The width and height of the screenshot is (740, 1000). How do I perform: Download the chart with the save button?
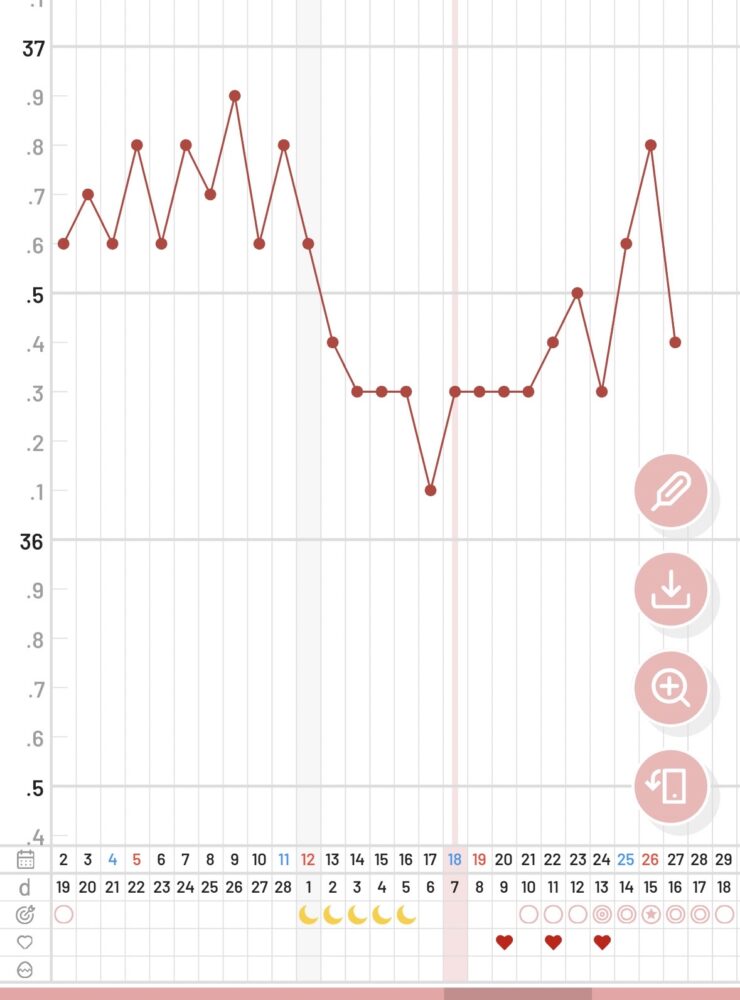click(671, 590)
